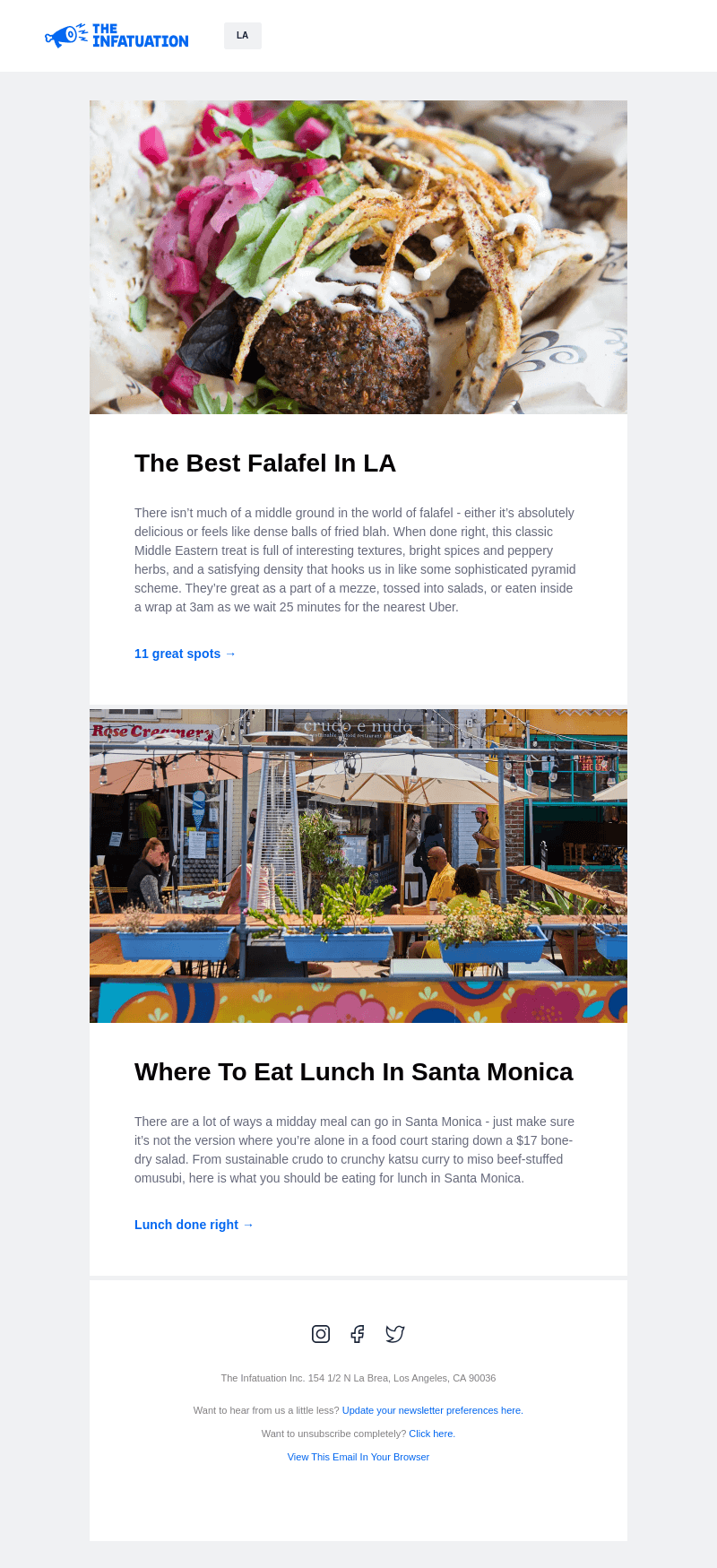Open the Santa Monica lunch photo
The height and width of the screenshot is (1568, 717).
(358, 866)
